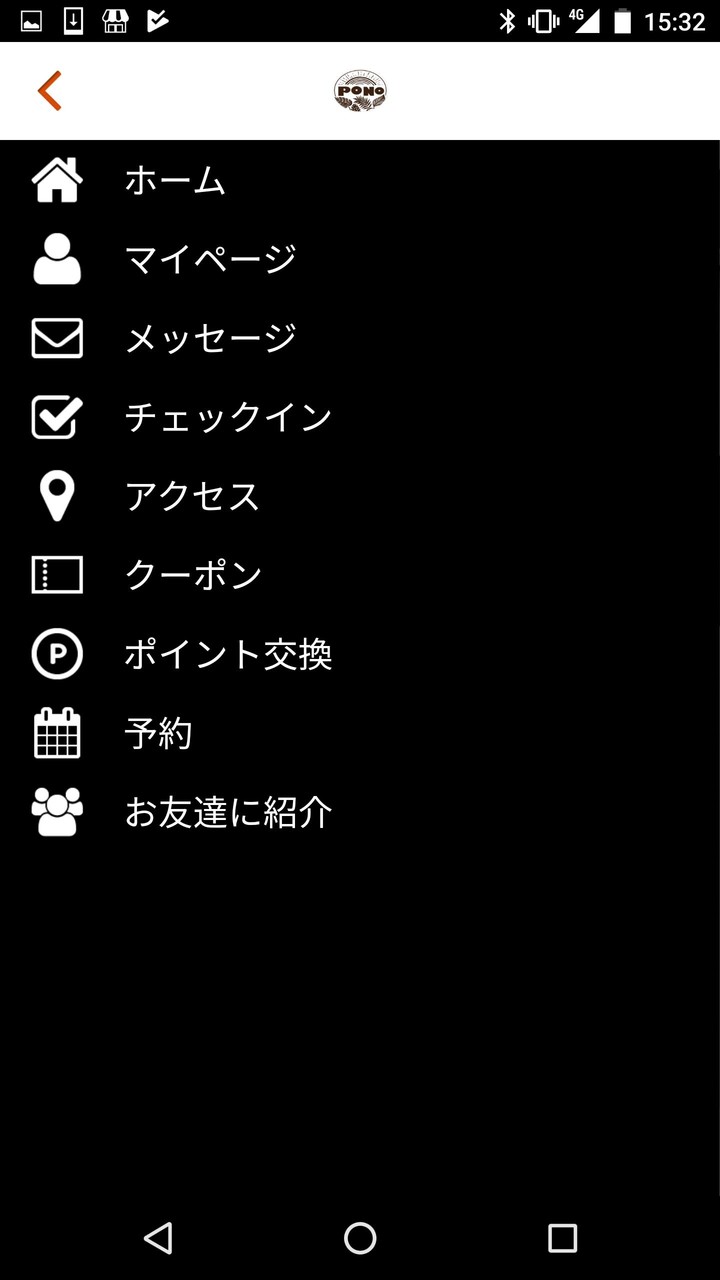Open the PONO shop logo at top
The width and height of the screenshot is (720, 1280).
[x=360, y=89]
